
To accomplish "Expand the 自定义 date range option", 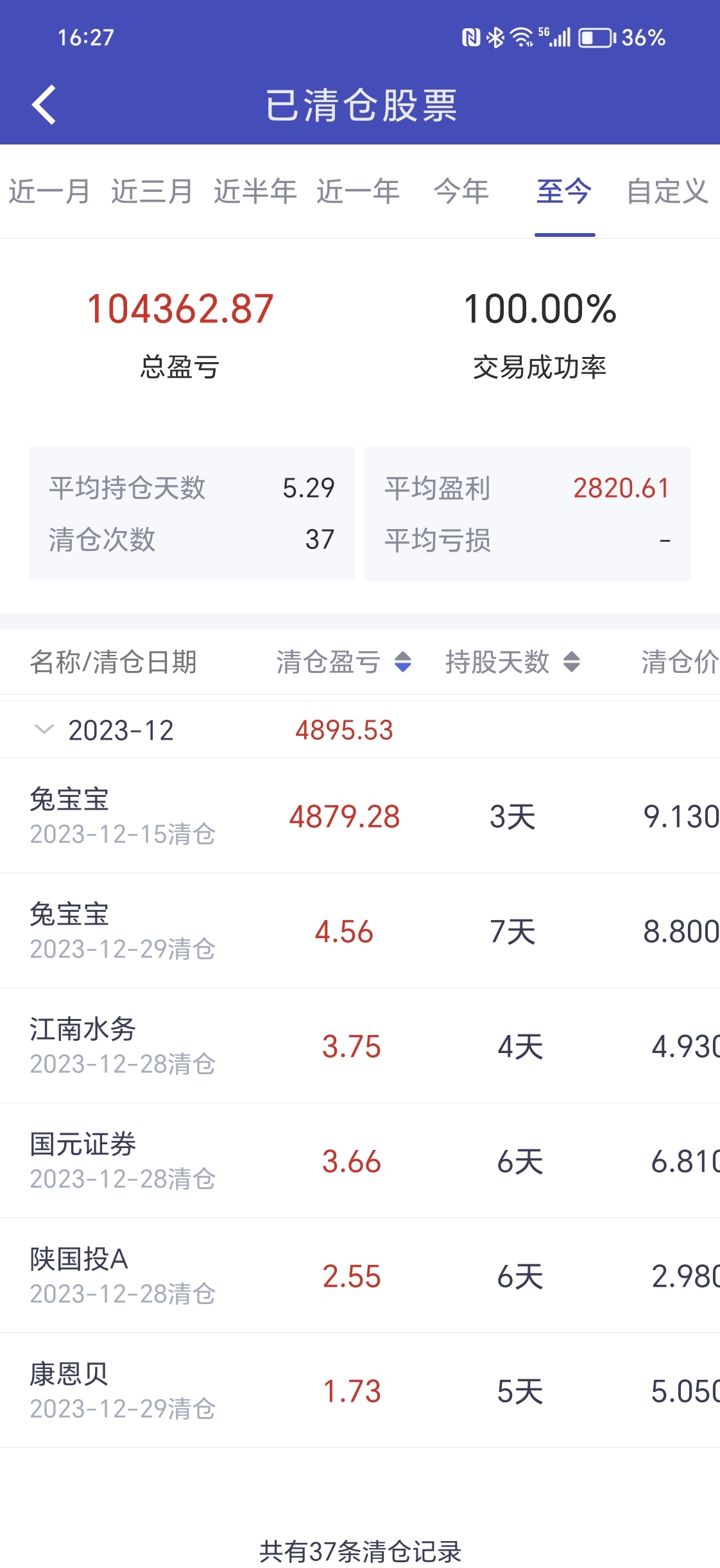I will [x=667, y=191].
